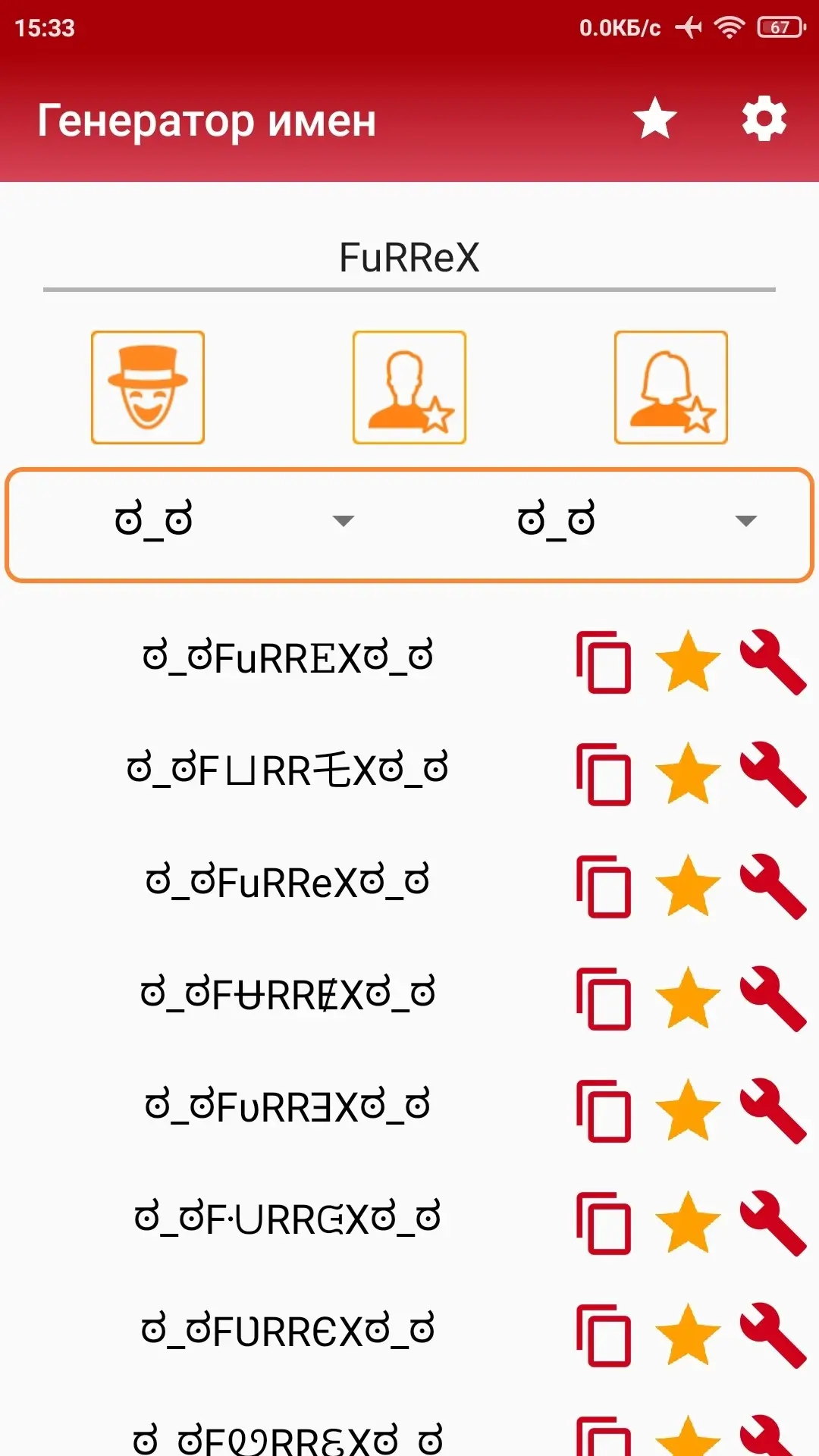
Task: Open wrench editor for the second nickname
Action: click(x=773, y=774)
